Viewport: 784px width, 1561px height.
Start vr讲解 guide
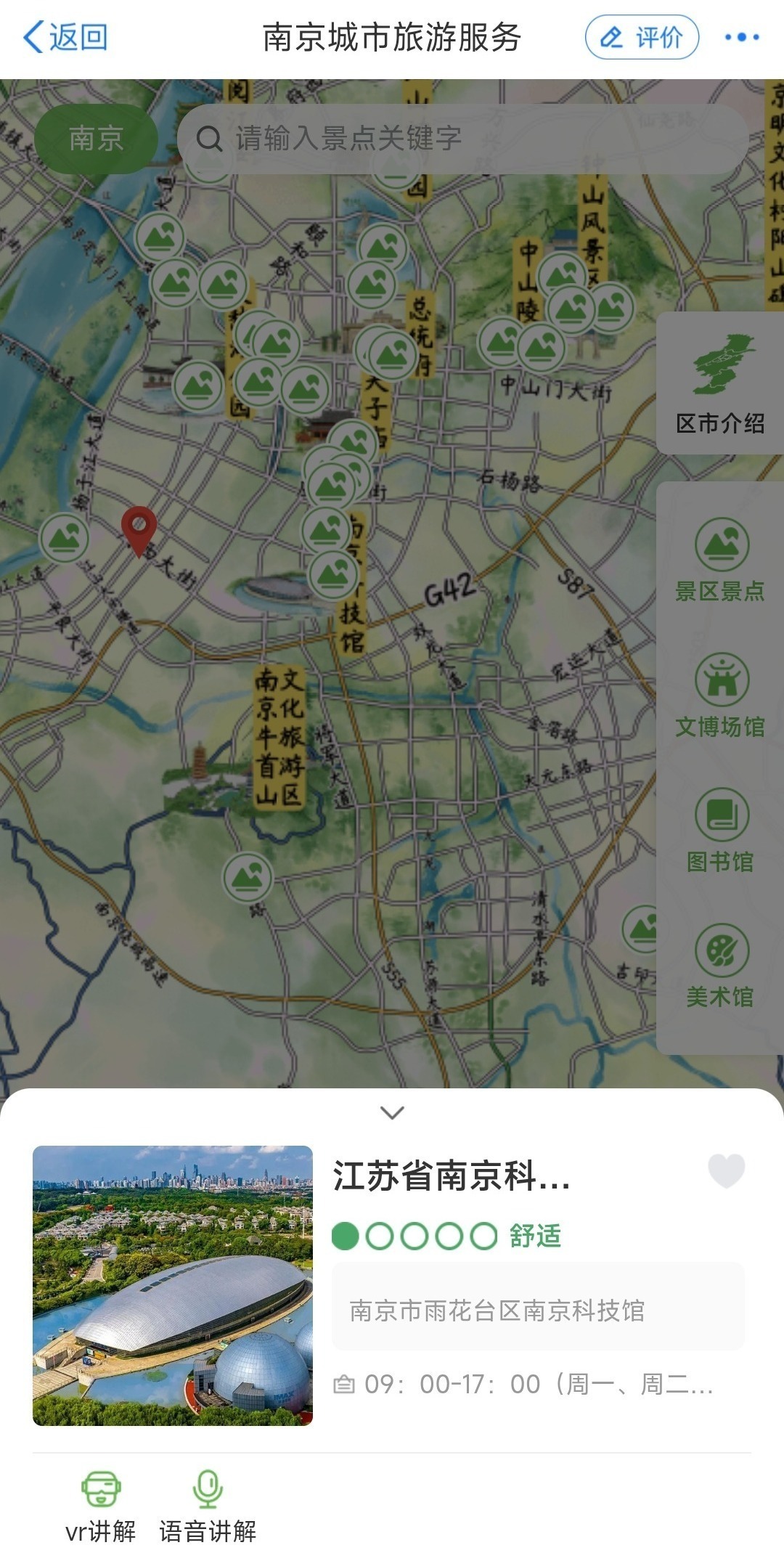(x=101, y=1507)
